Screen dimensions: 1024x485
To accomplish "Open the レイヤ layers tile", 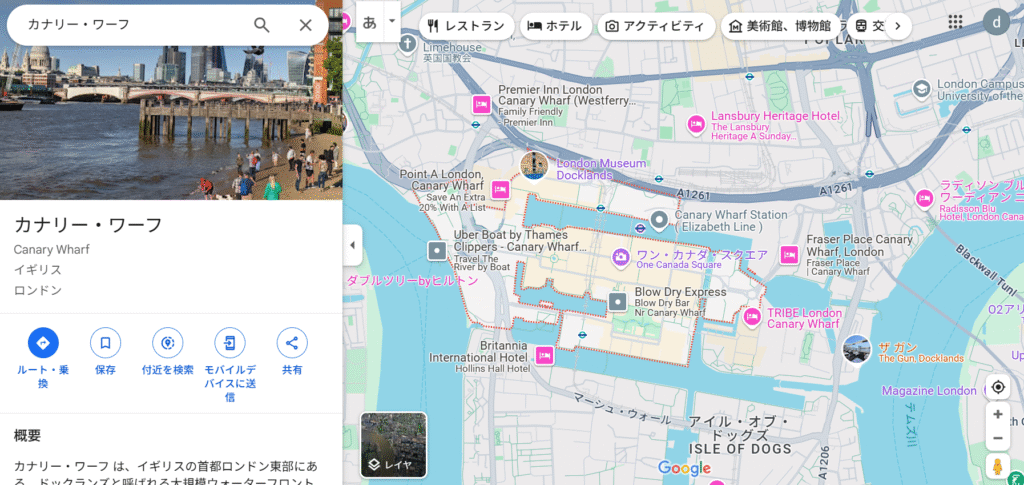I will [x=393, y=445].
